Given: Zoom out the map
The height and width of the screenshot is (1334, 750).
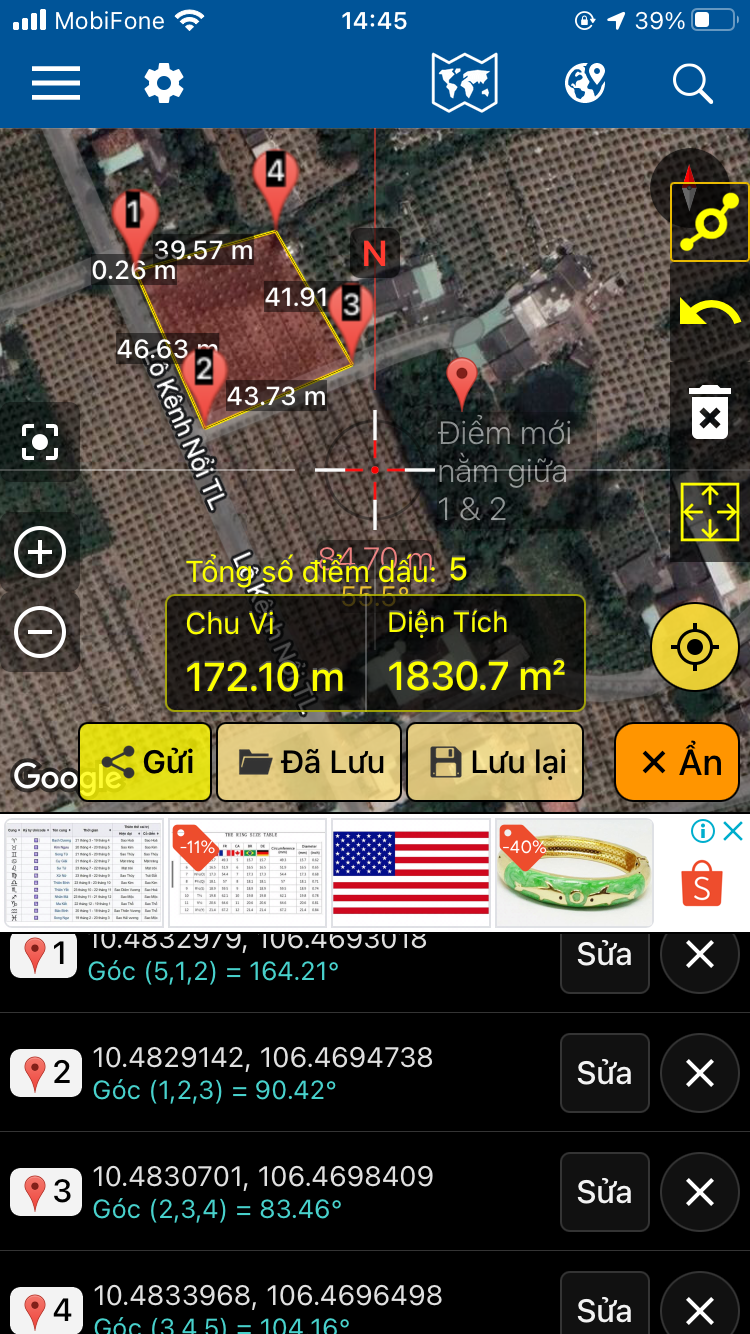Looking at the screenshot, I should point(40,632).
